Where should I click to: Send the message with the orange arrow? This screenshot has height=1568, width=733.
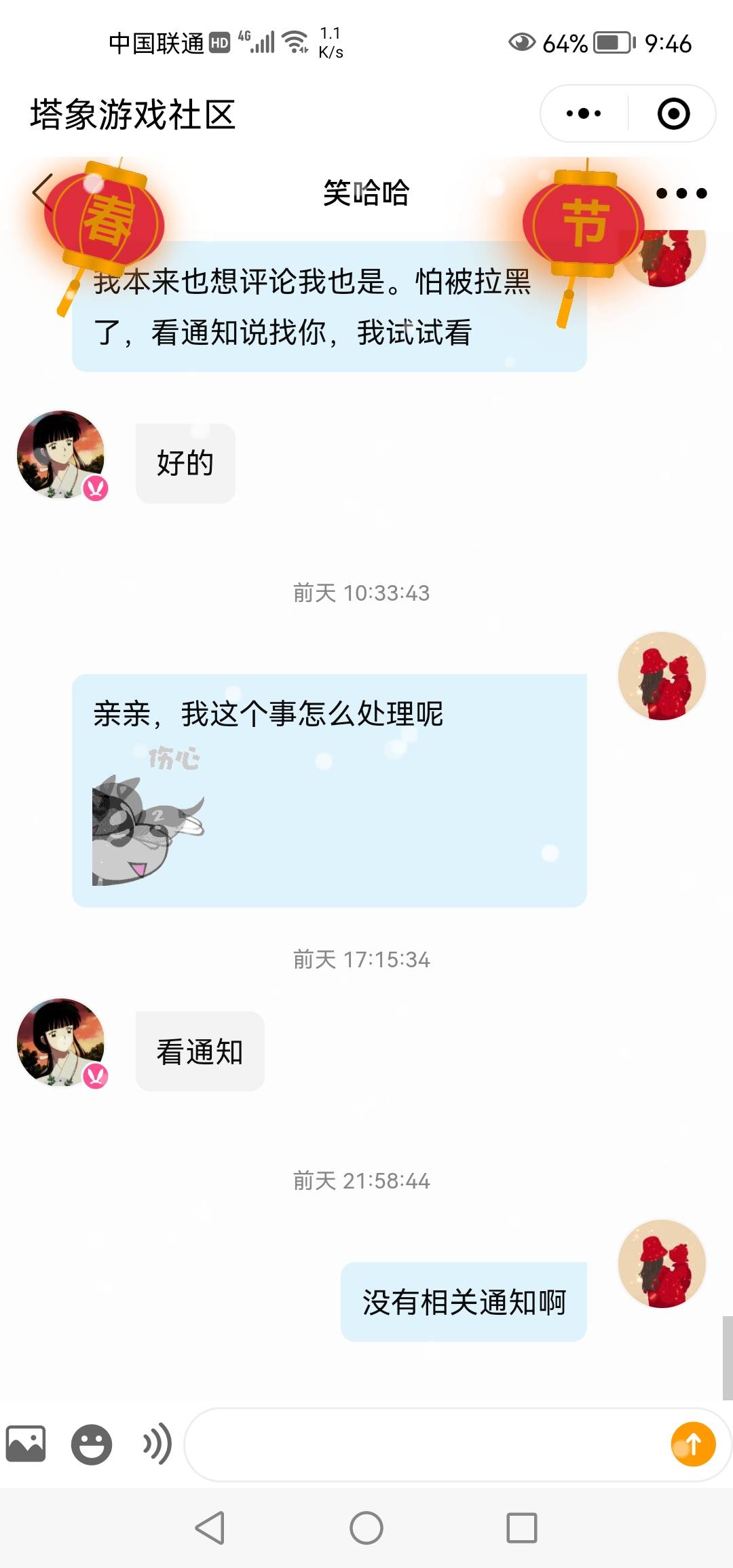coord(693,1444)
